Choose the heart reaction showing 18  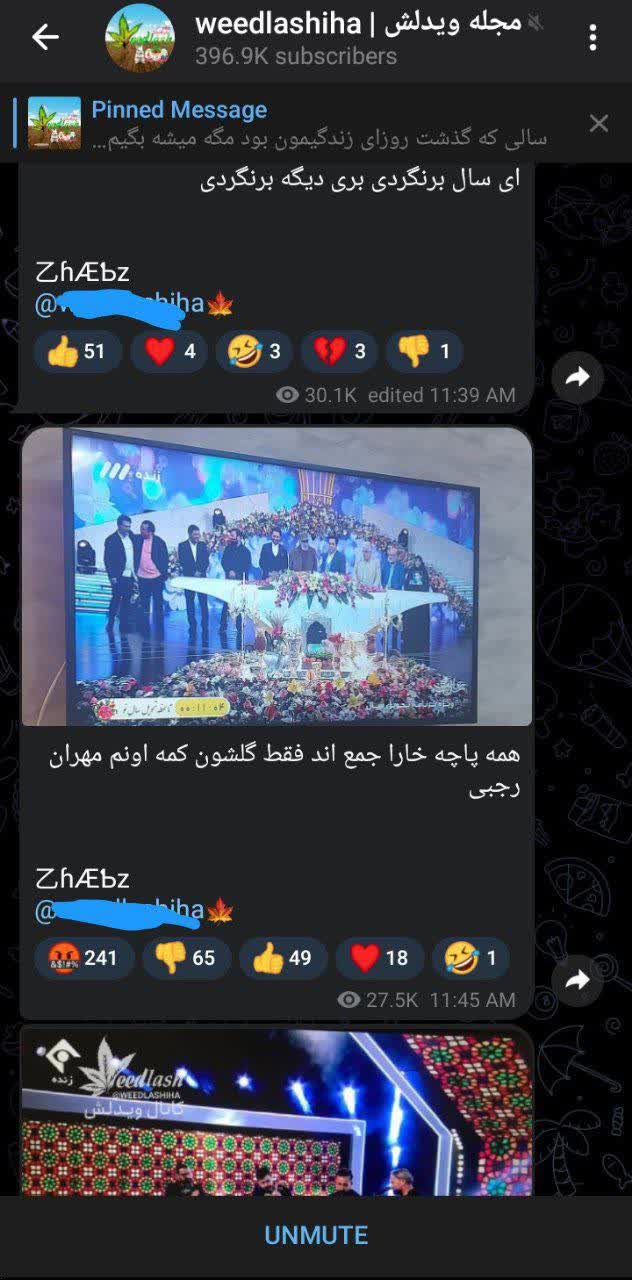click(x=380, y=958)
